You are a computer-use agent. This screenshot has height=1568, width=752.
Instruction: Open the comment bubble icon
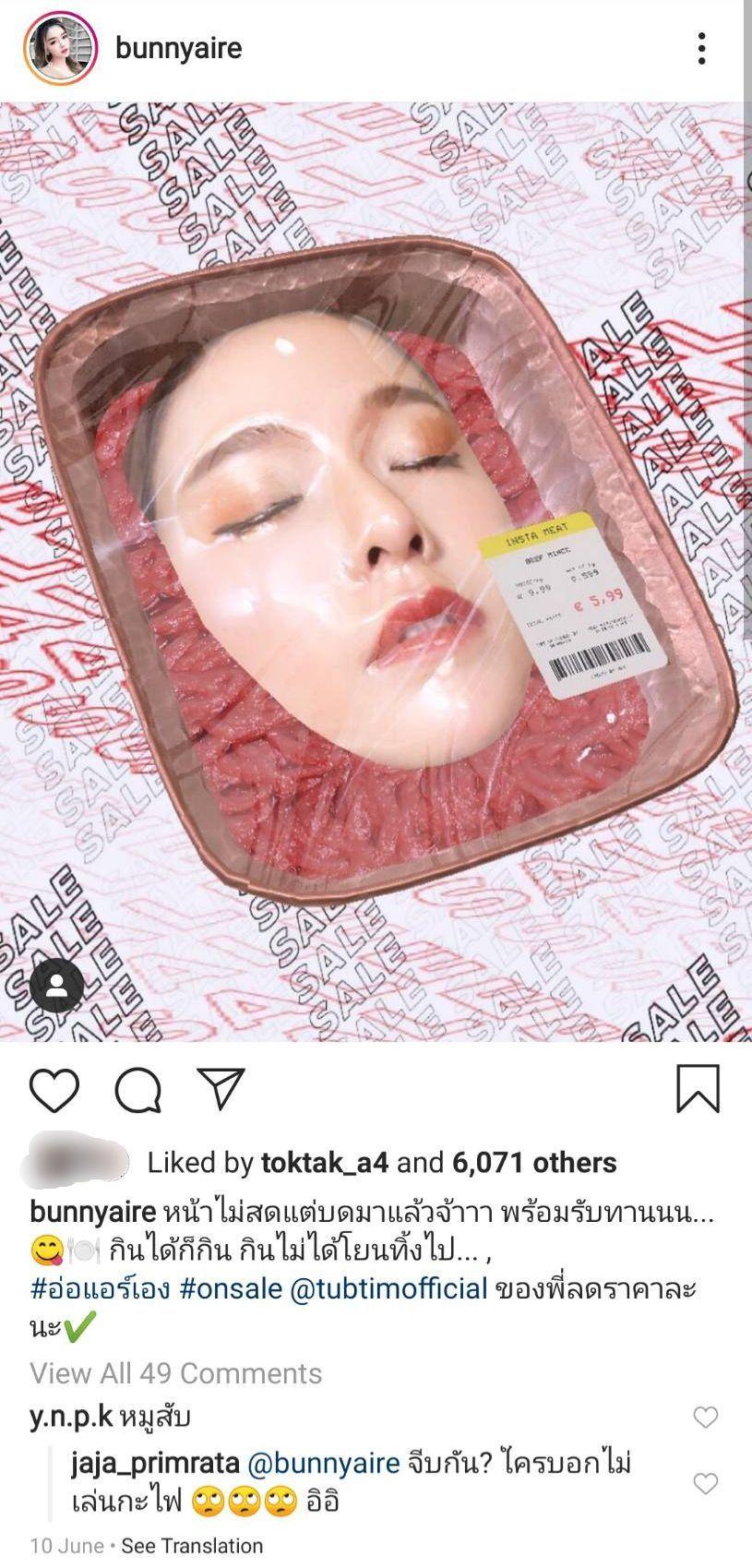click(138, 1090)
